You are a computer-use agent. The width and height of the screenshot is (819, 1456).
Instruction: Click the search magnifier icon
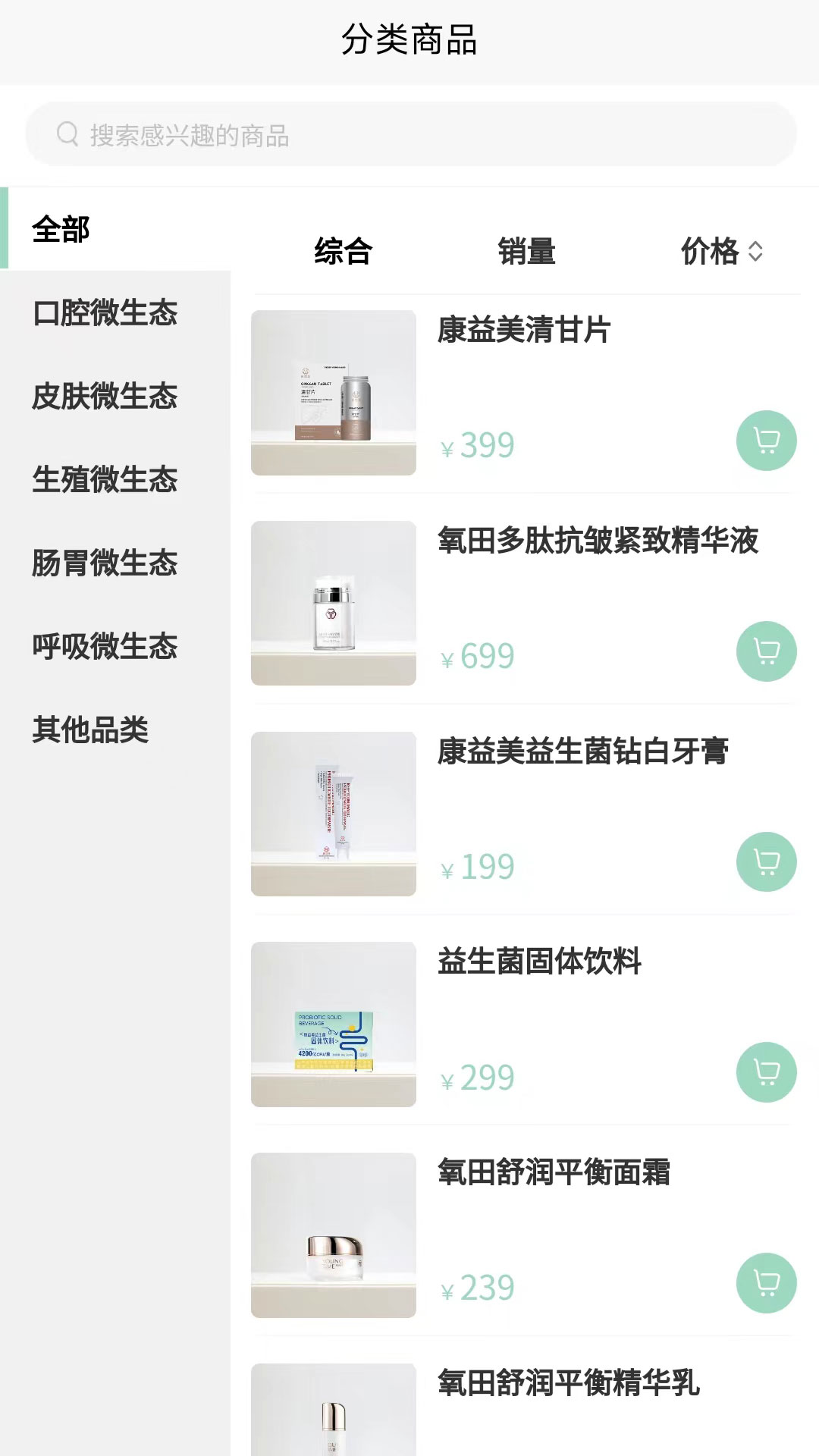point(67,134)
